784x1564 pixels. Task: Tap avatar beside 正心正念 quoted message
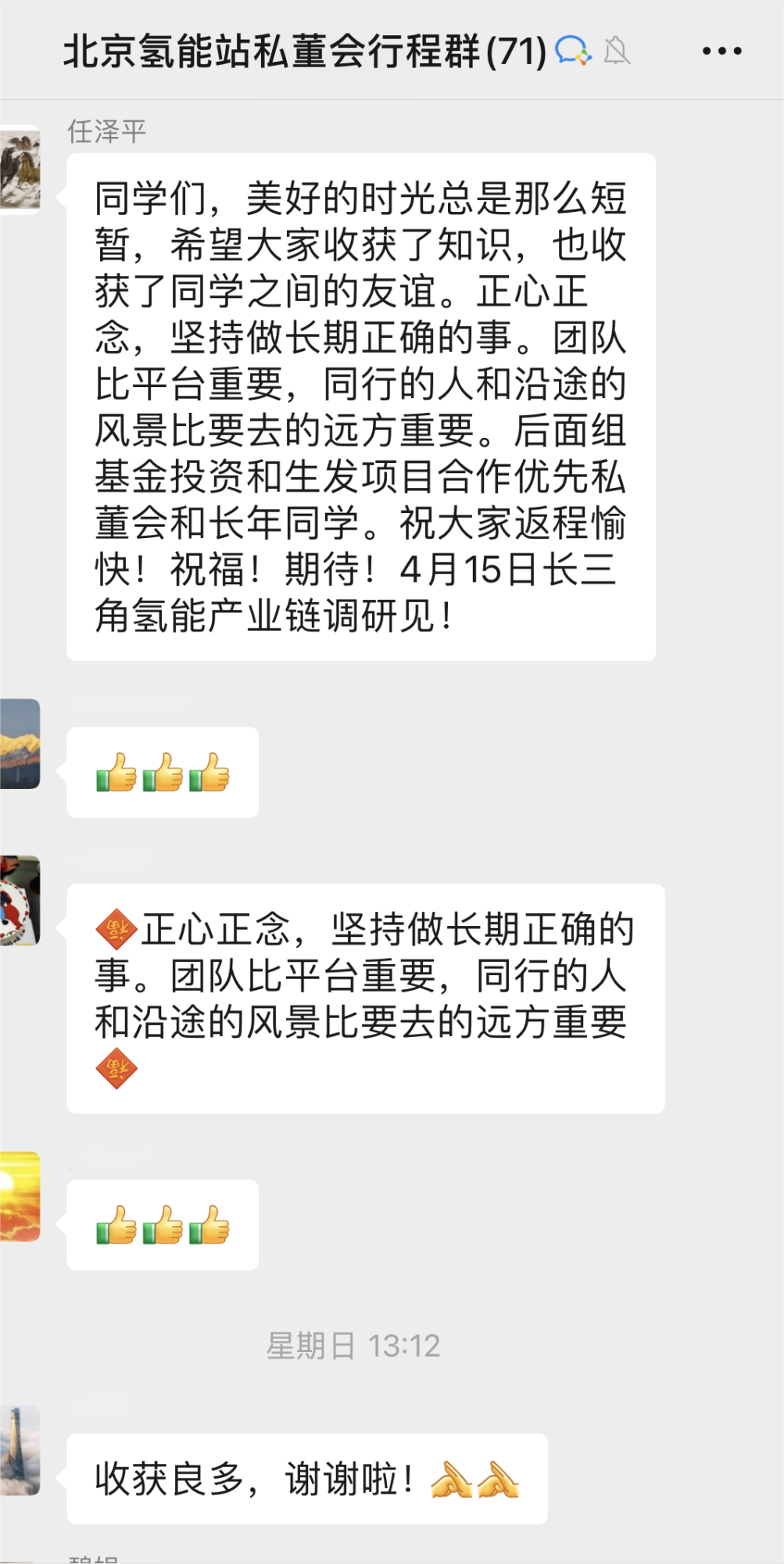point(20,900)
